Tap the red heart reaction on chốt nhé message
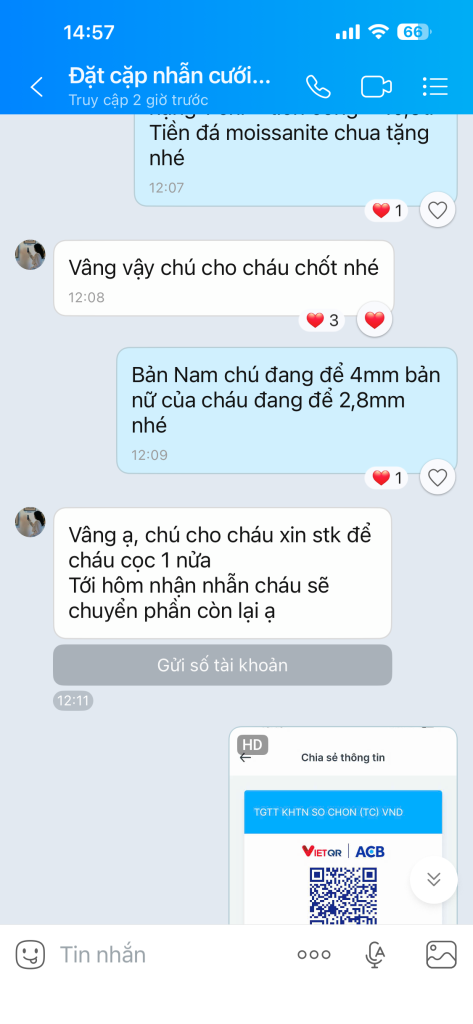473x1024 pixels. tap(374, 320)
